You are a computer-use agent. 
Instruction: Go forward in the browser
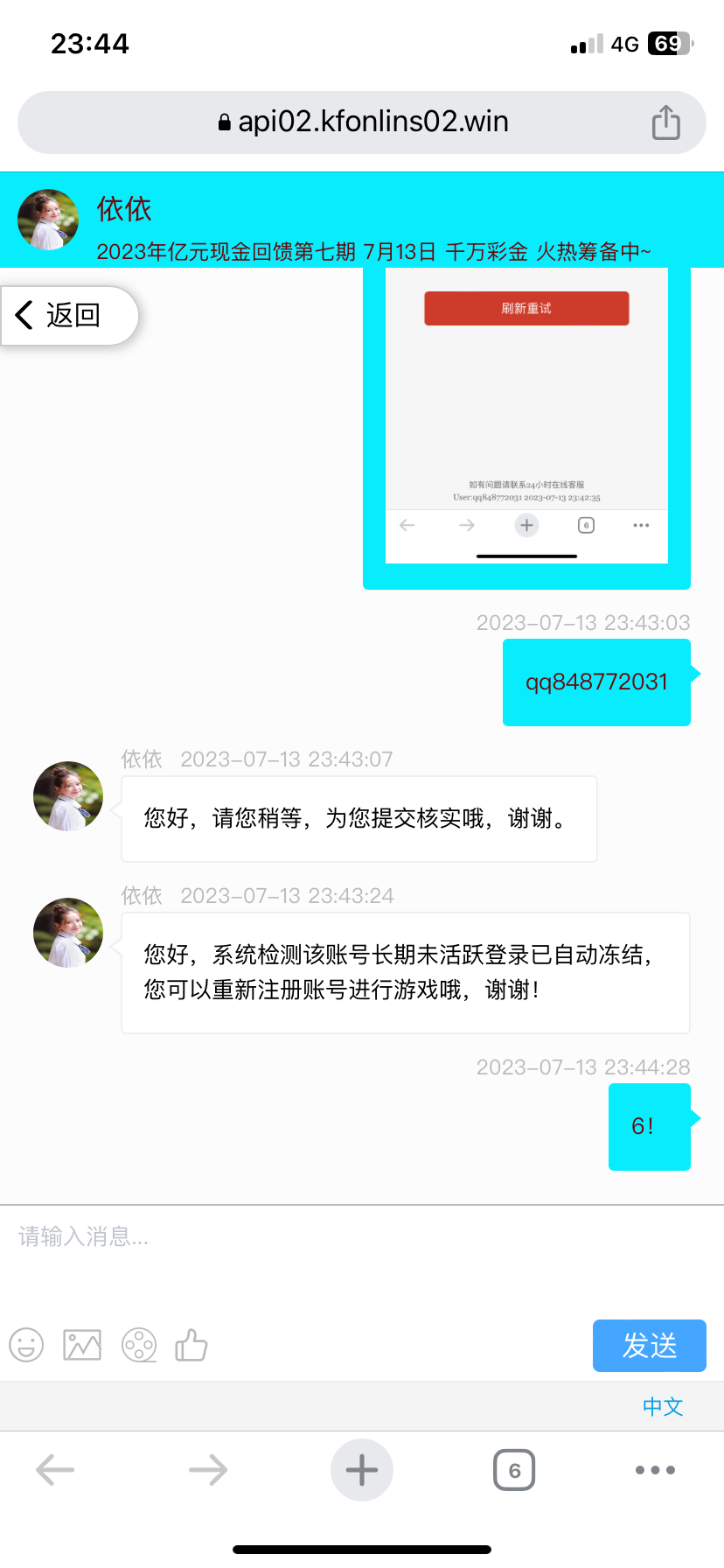(208, 1470)
